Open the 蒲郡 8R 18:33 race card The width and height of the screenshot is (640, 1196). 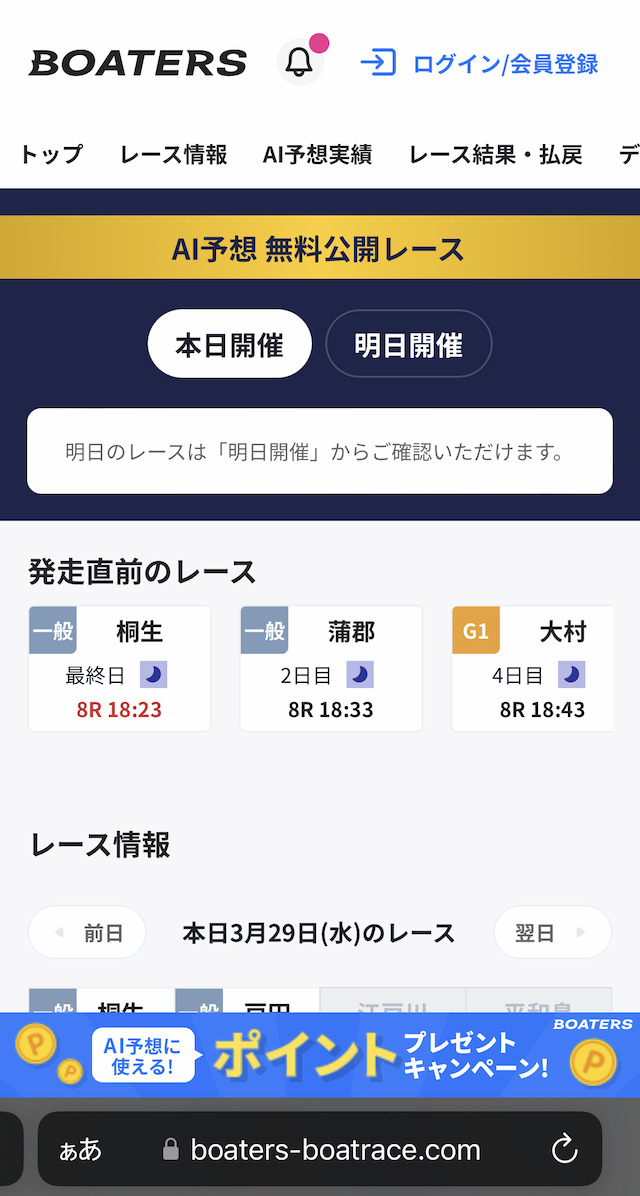point(331,669)
